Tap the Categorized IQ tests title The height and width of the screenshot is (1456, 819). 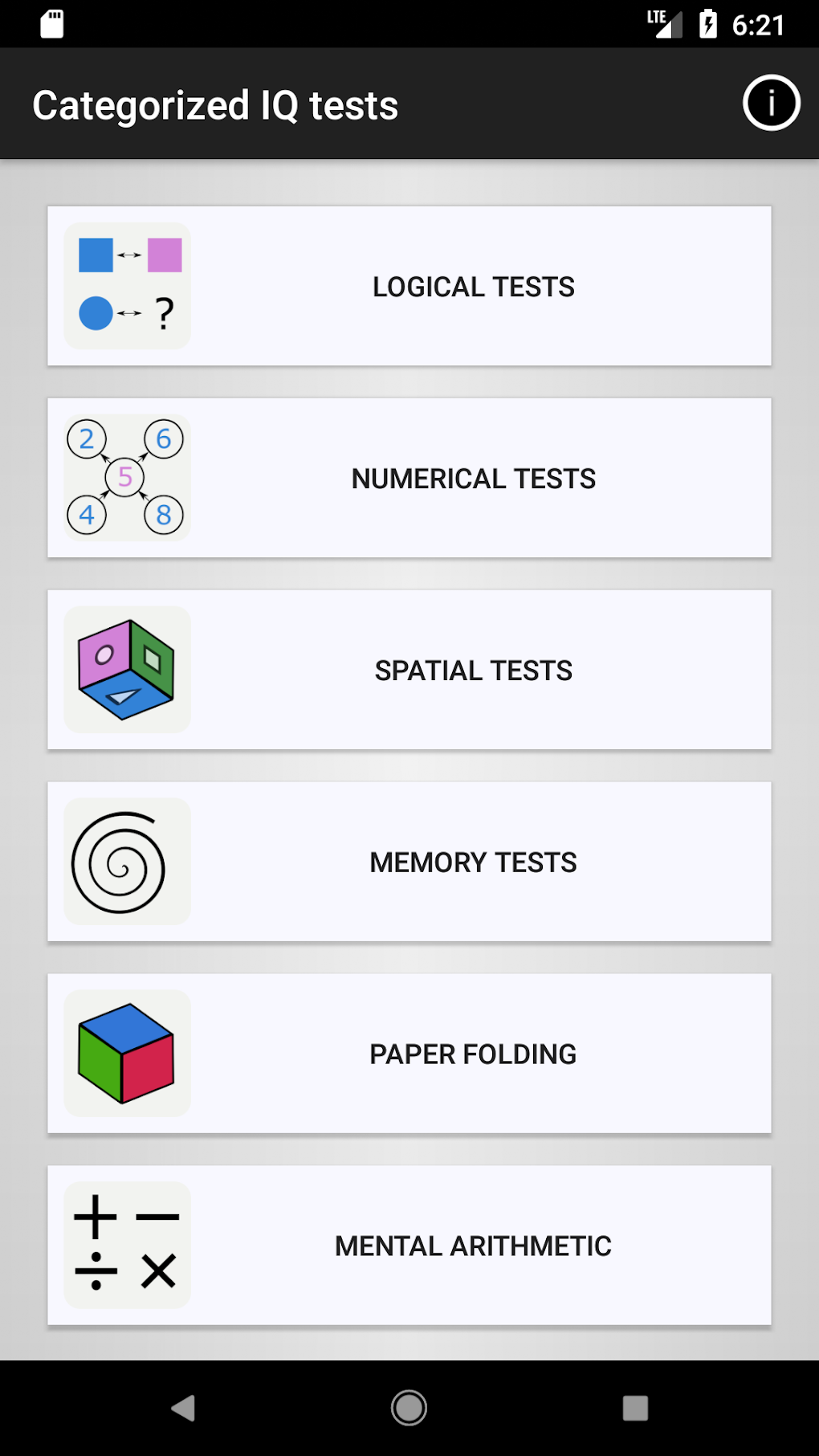coord(215,103)
